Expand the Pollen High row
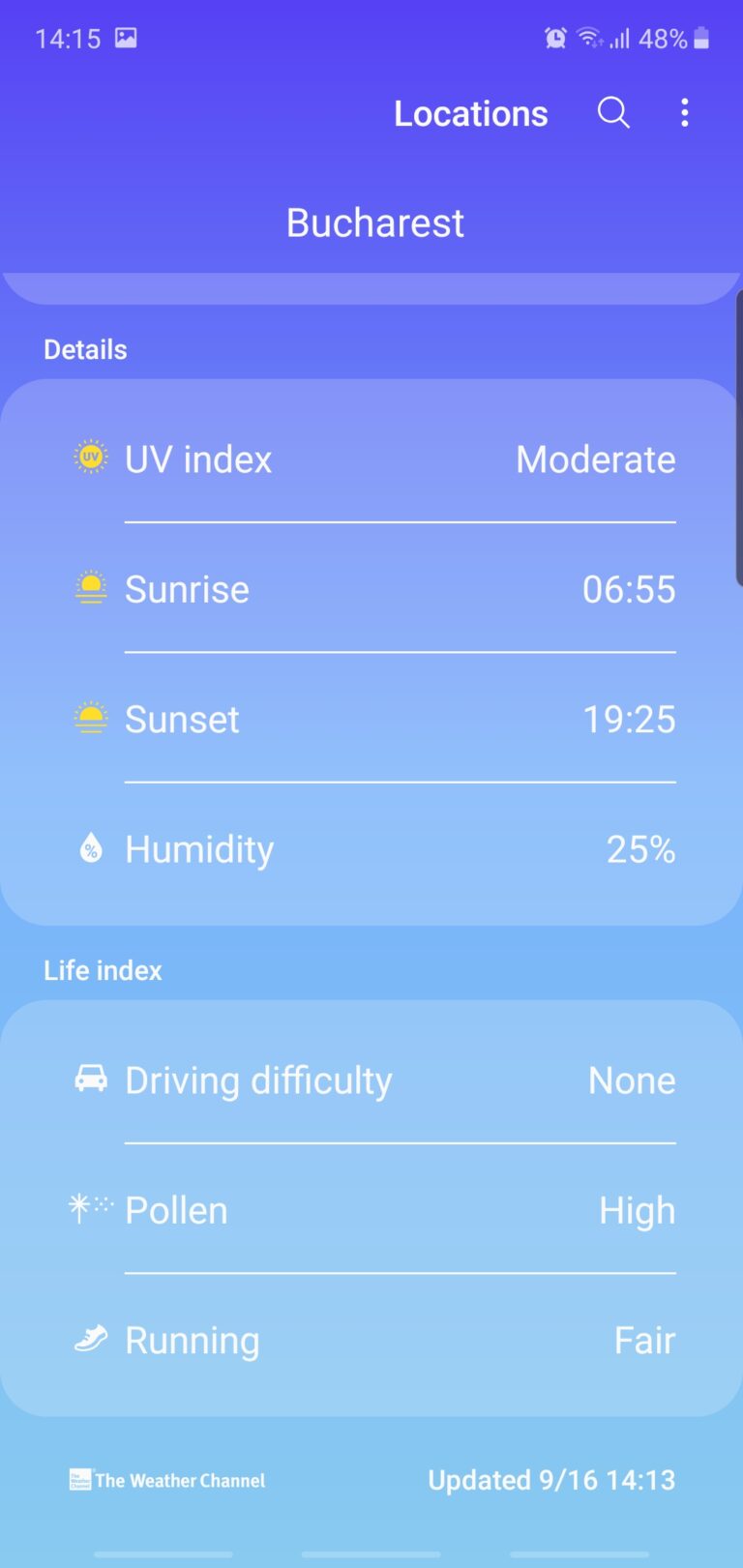 point(387,1209)
